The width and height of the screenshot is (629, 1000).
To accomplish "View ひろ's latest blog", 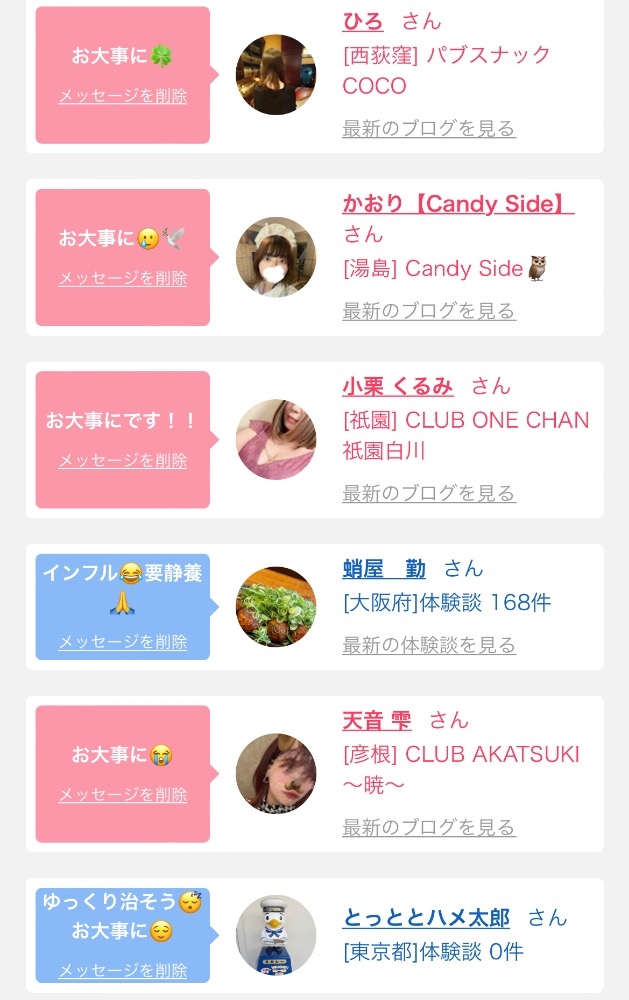I will (x=429, y=128).
